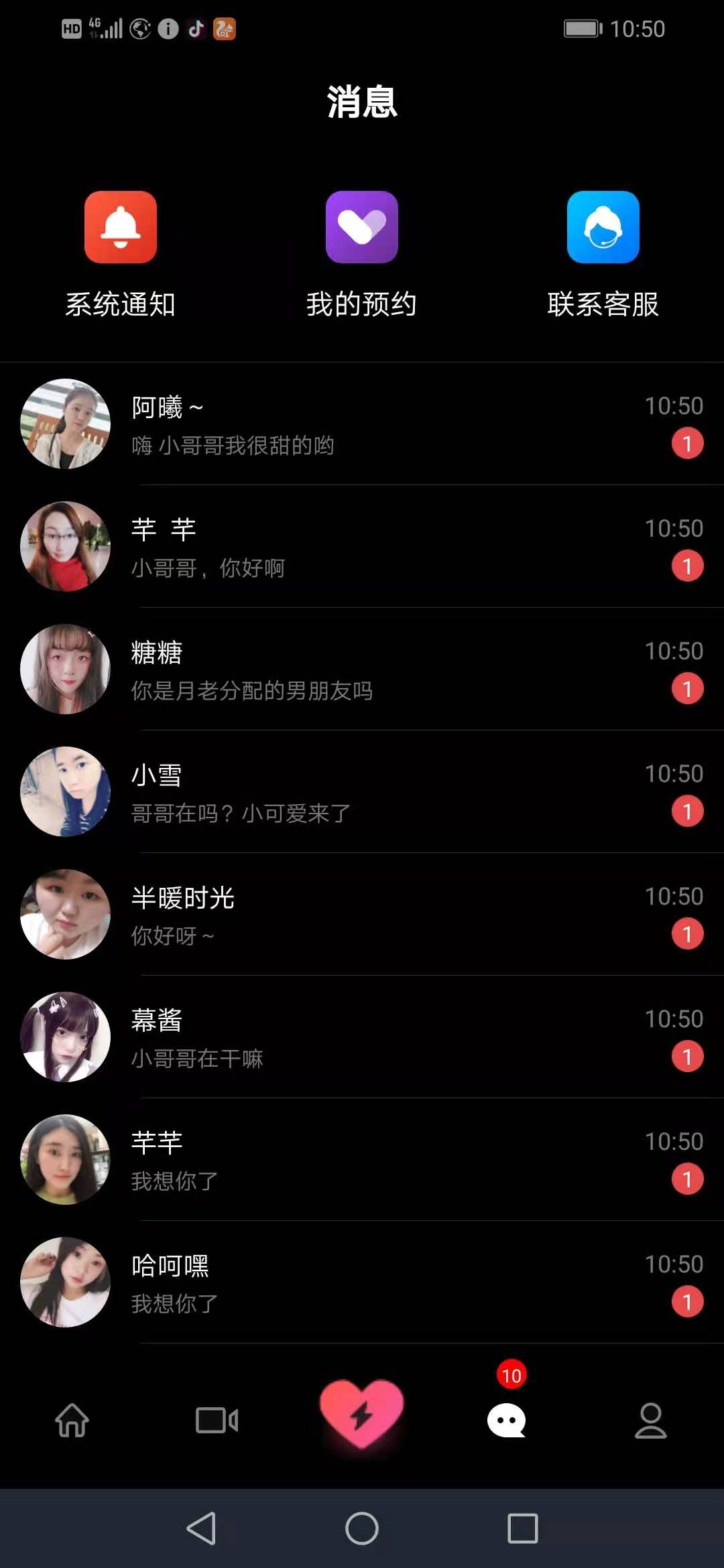
Task: Open the chat with 阿曦～
Action: 362,424
